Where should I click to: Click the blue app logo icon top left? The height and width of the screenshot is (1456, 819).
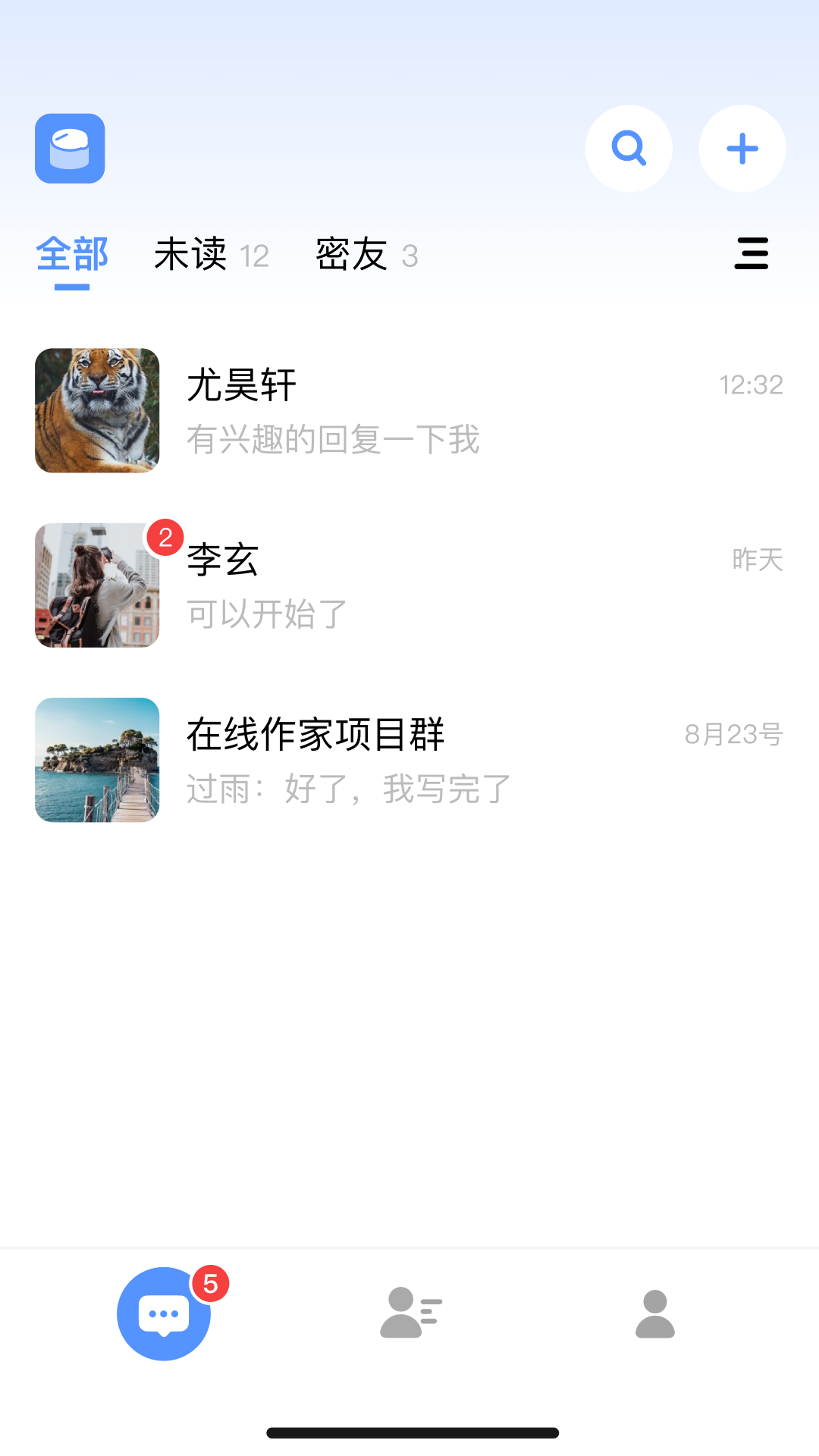[69, 149]
